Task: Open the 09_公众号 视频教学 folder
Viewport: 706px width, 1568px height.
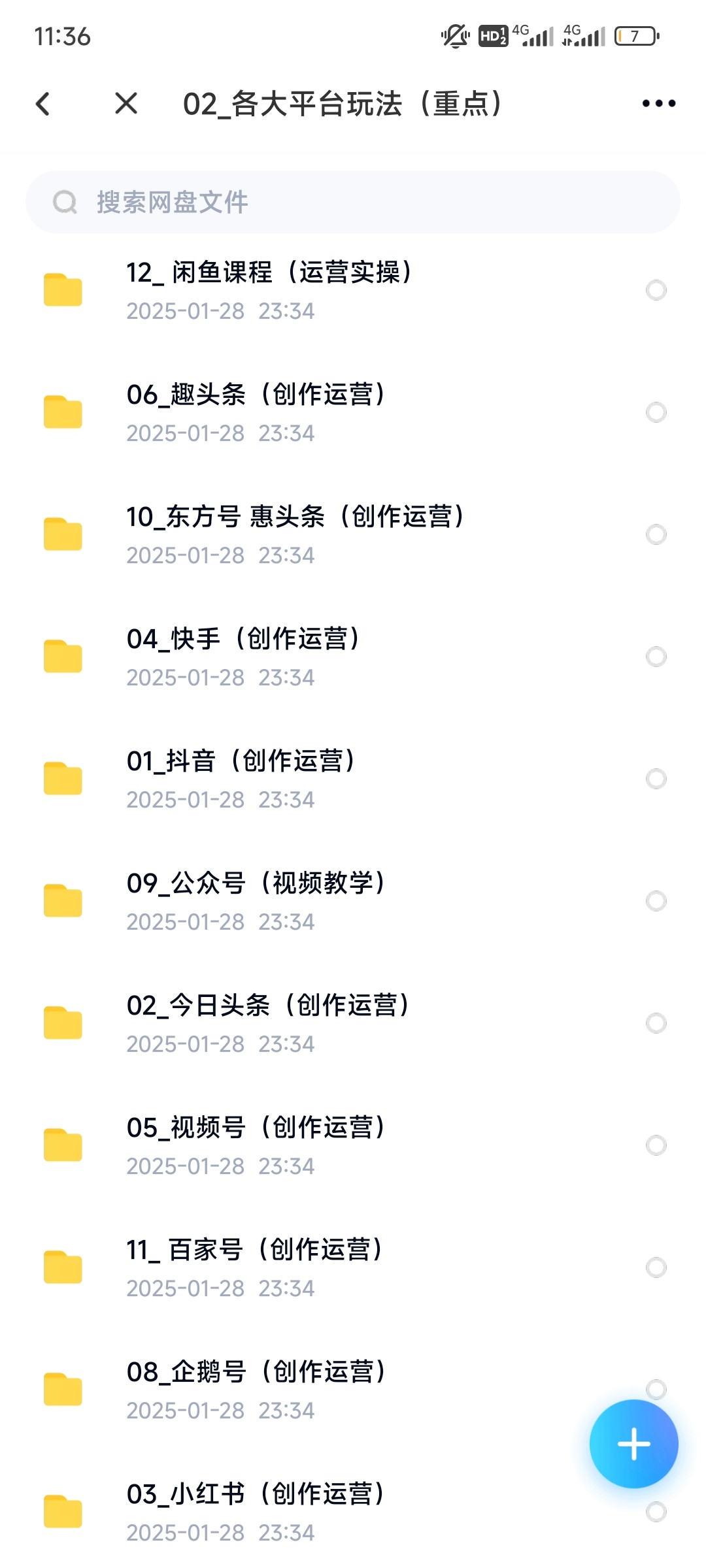Action: [353, 901]
